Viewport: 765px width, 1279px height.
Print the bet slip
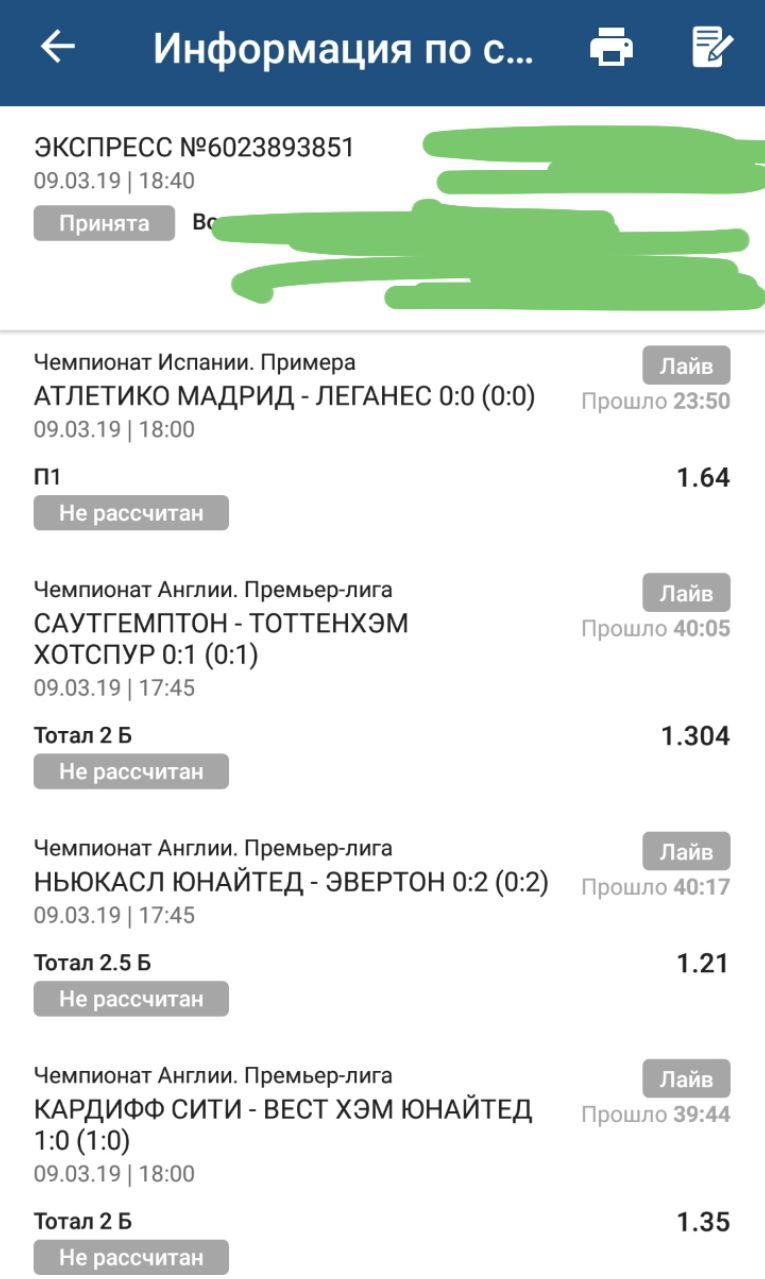pos(611,47)
